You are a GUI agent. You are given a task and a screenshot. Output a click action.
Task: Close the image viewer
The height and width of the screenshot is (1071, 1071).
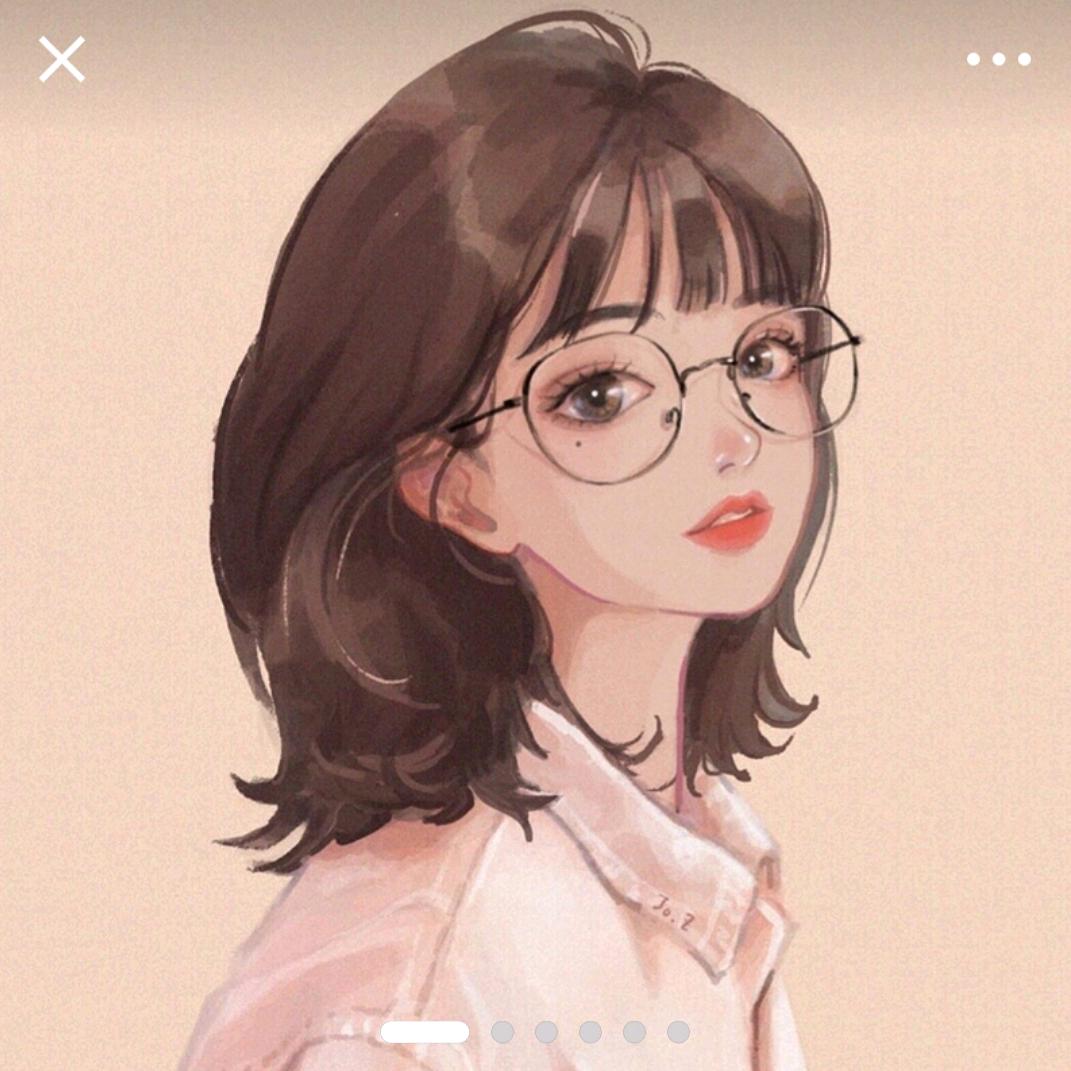(62, 59)
